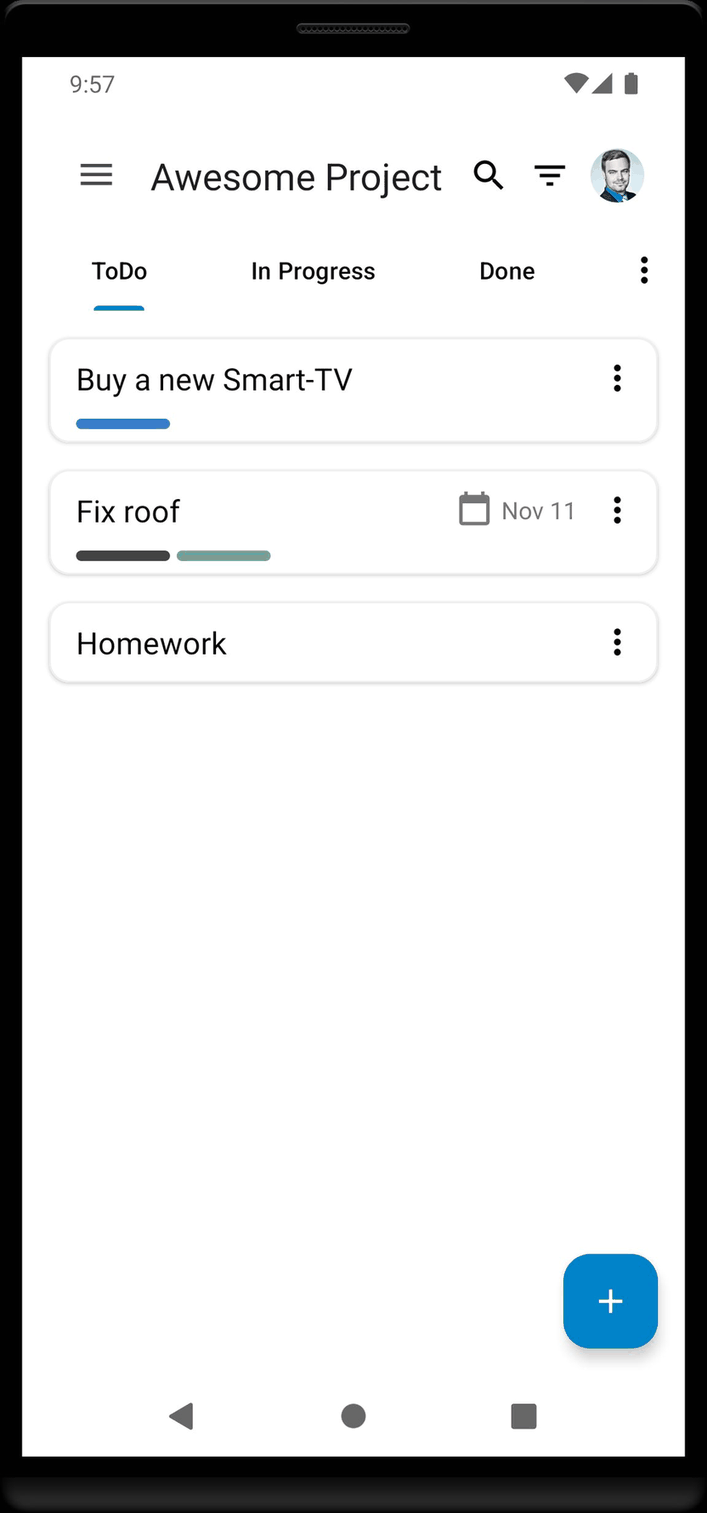Viewport: 707px width, 1513px height.
Task: Open options for the Fix roof card
Action: tap(617, 510)
